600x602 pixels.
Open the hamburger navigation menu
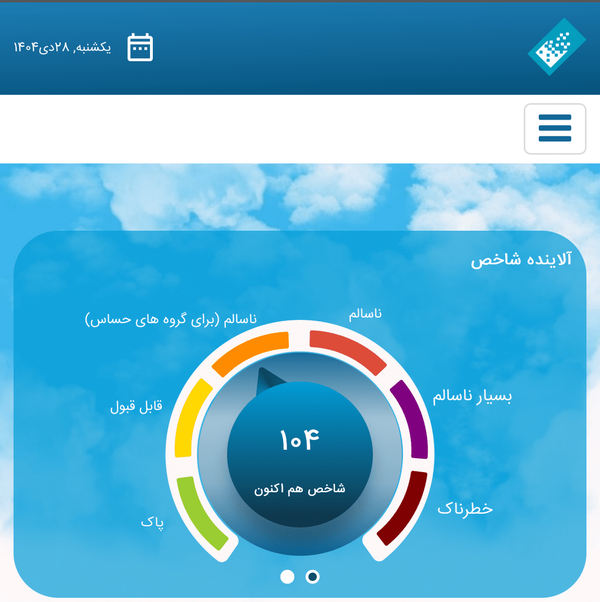[x=554, y=128]
